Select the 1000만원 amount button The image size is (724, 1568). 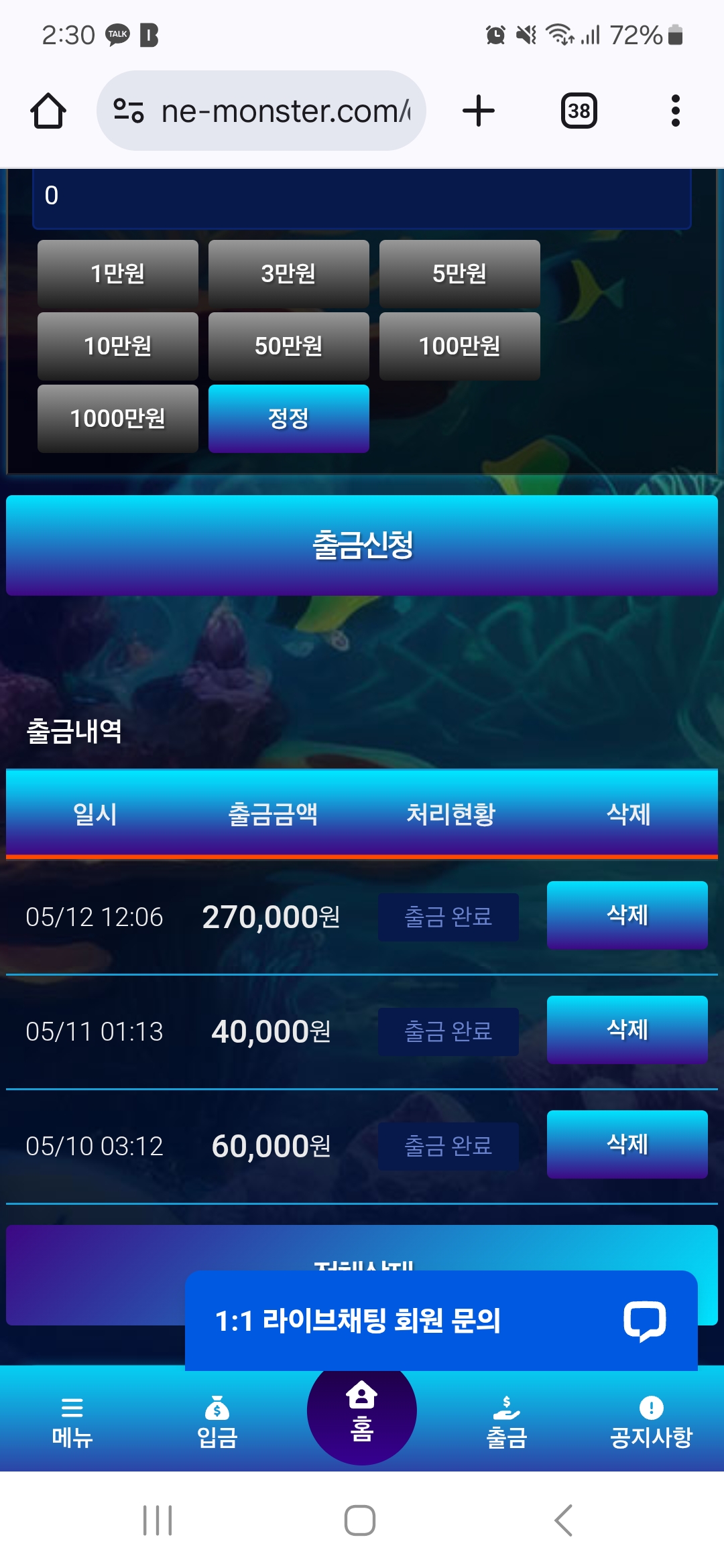(x=118, y=418)
